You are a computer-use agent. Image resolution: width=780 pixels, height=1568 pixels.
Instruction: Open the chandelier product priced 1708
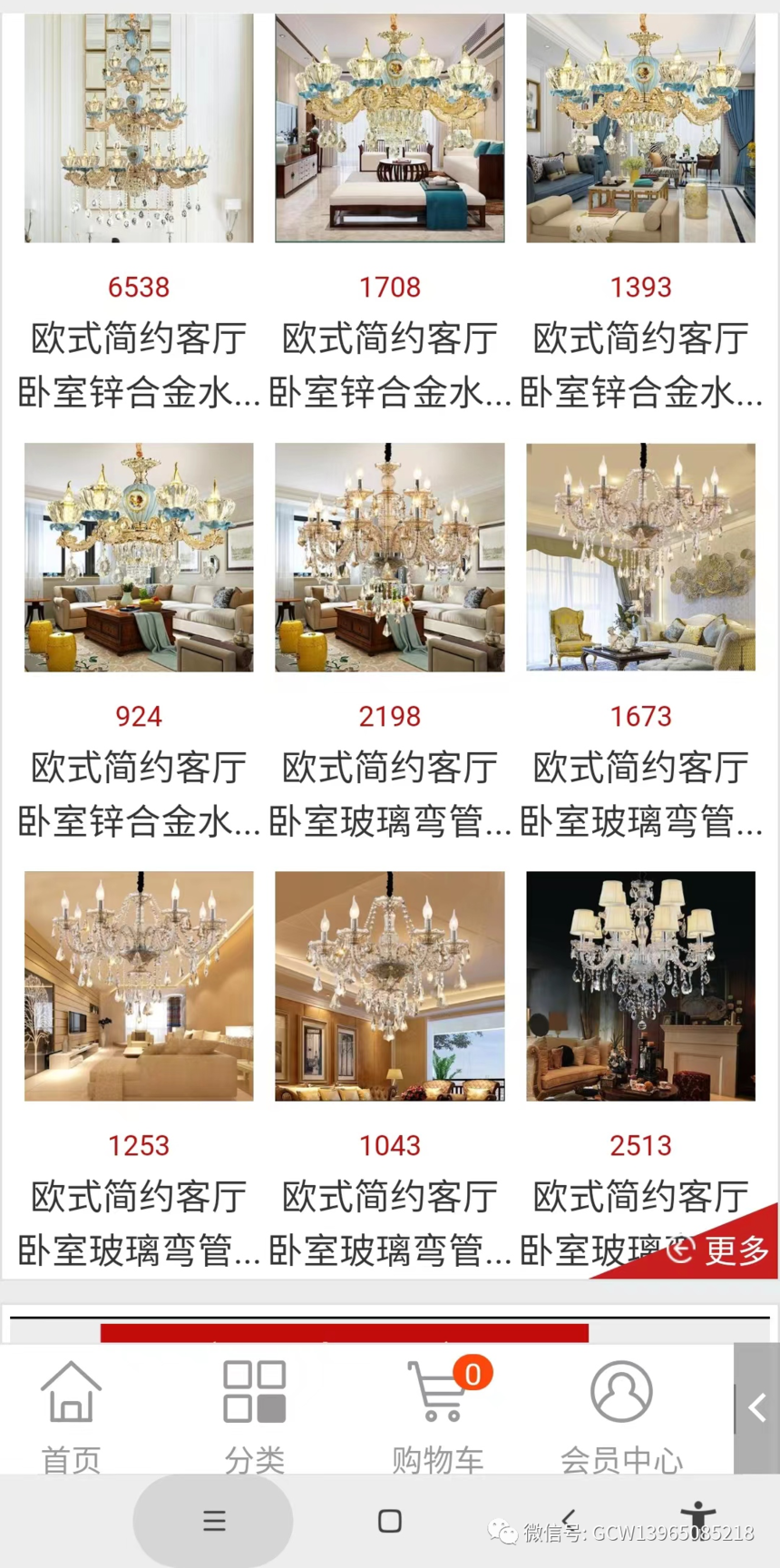click(390, 128)
